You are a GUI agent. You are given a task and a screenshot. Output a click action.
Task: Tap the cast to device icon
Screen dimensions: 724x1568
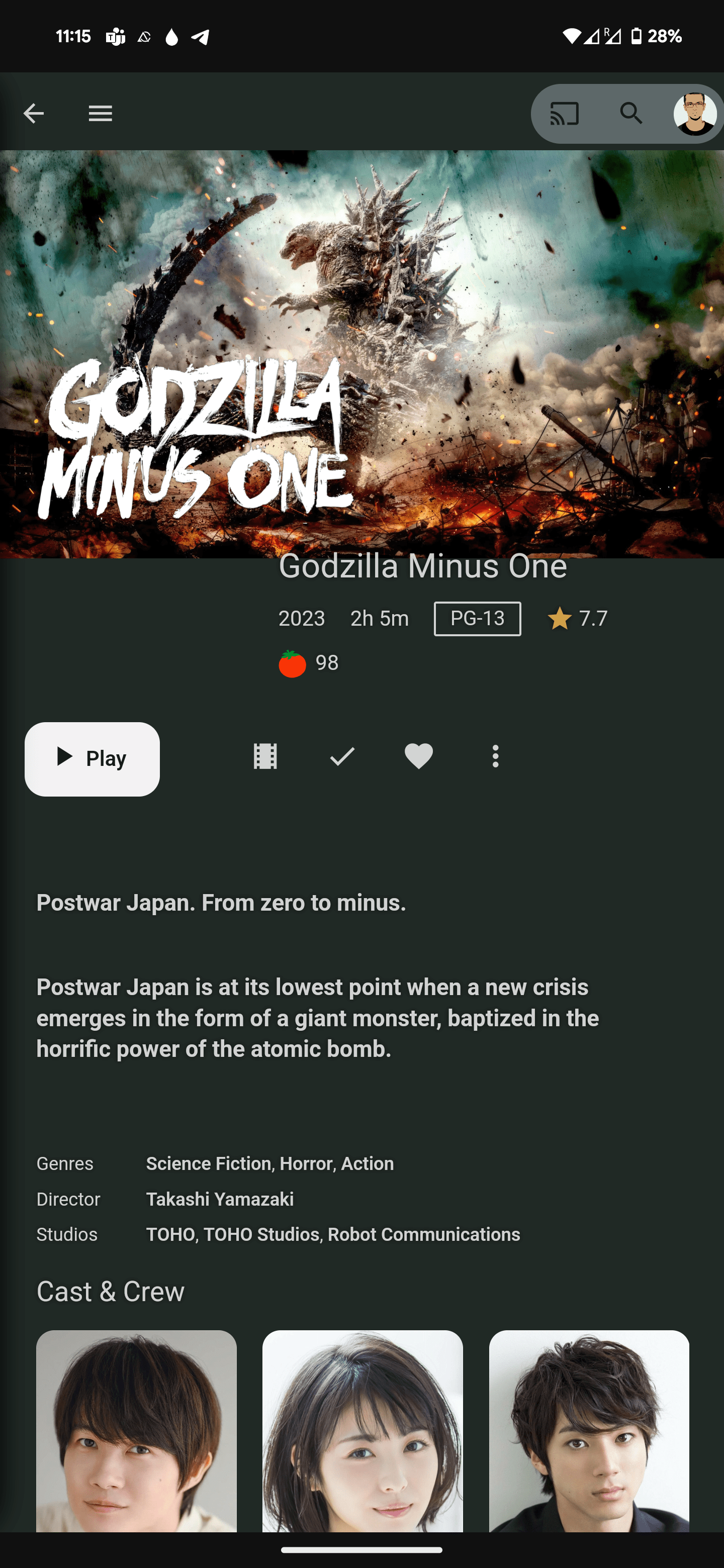click(x=564, y=113)
